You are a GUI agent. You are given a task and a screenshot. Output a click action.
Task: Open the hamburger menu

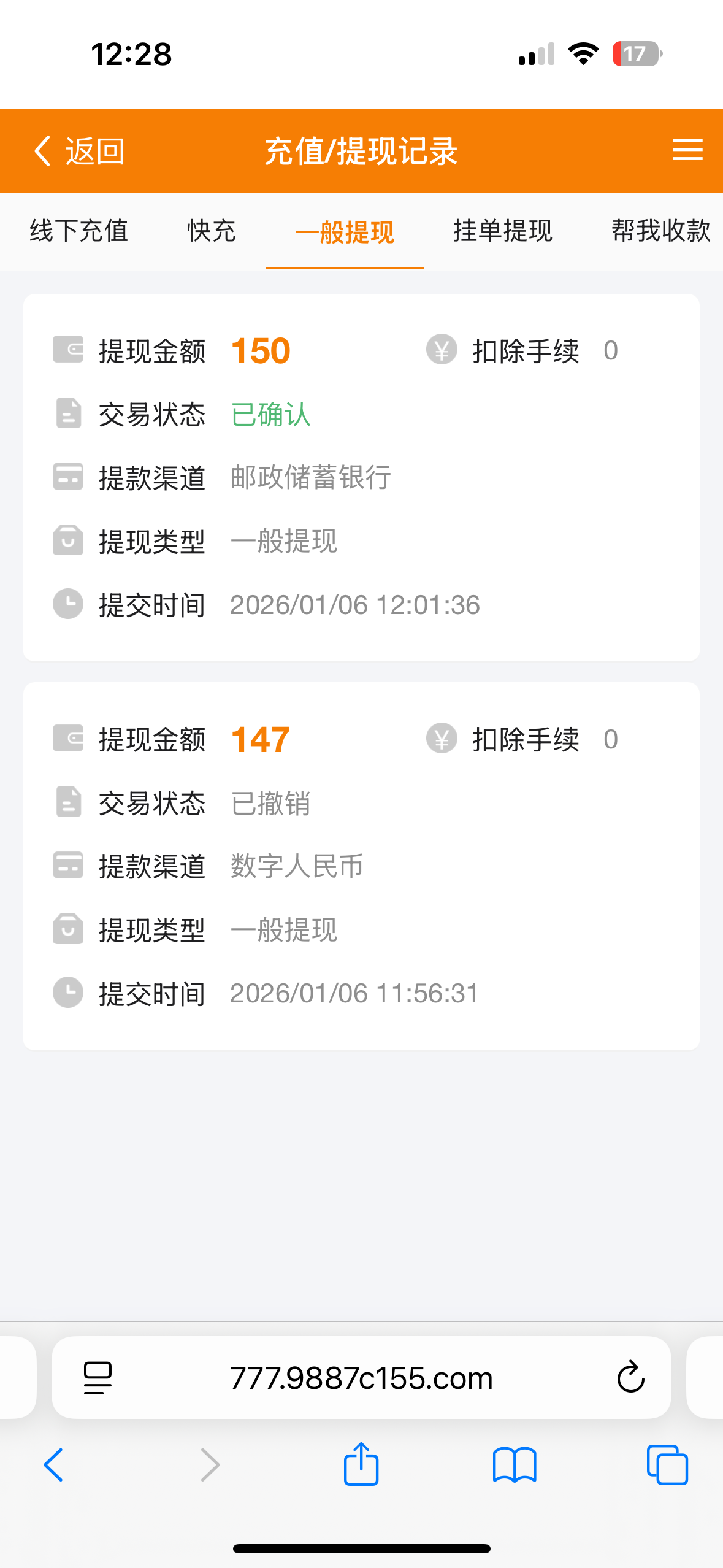tap(687, 150)
